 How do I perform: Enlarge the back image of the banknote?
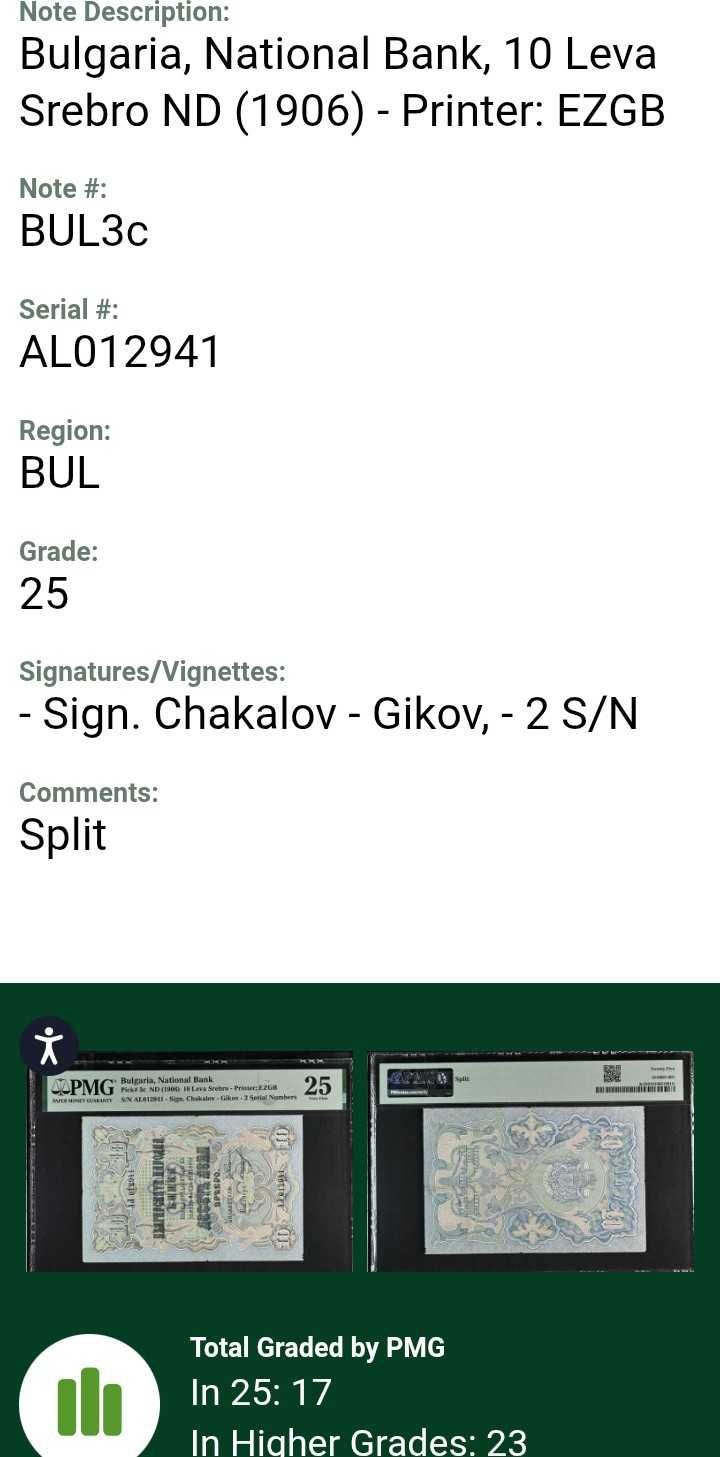[x=530, y=1163]
